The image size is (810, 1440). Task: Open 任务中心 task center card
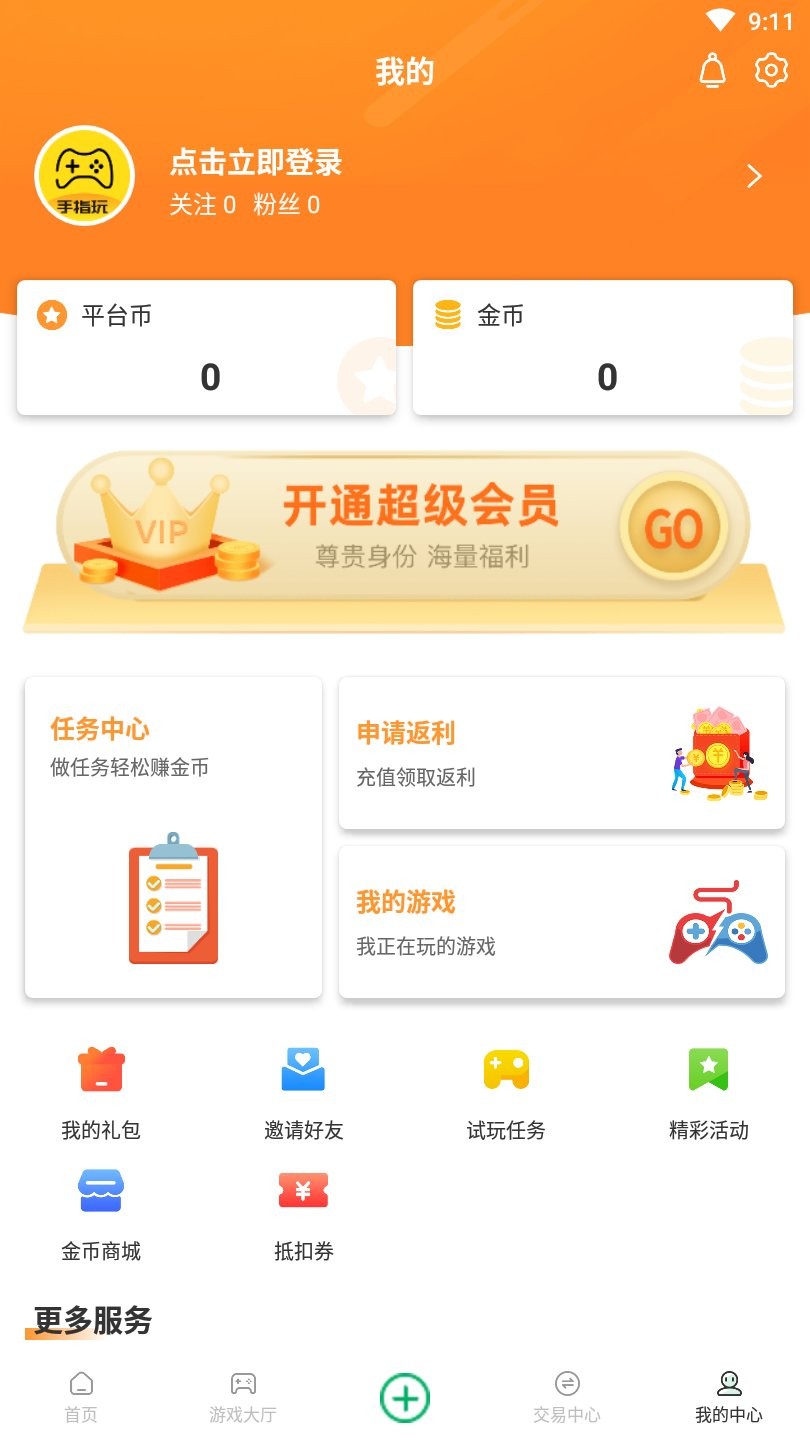(172, 836)
